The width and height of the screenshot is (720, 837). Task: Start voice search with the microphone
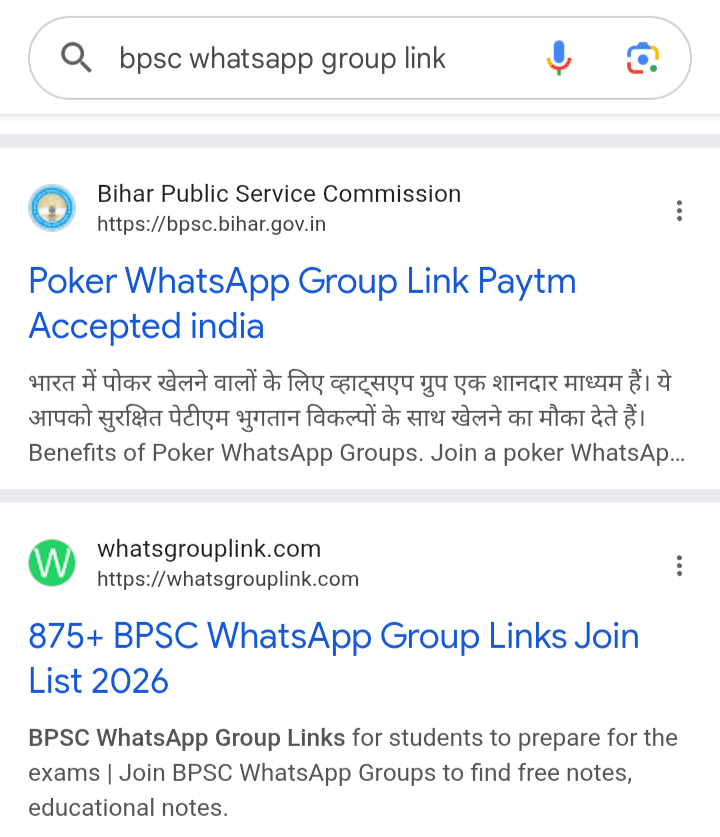click(559, 59)
